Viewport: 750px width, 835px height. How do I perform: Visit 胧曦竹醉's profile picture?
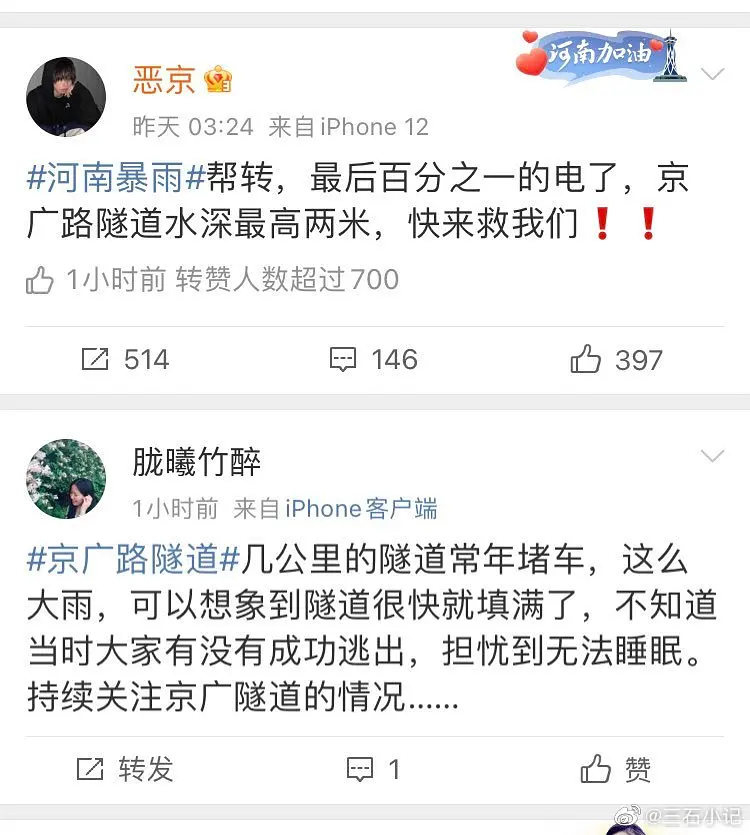[x=66, y=478]
